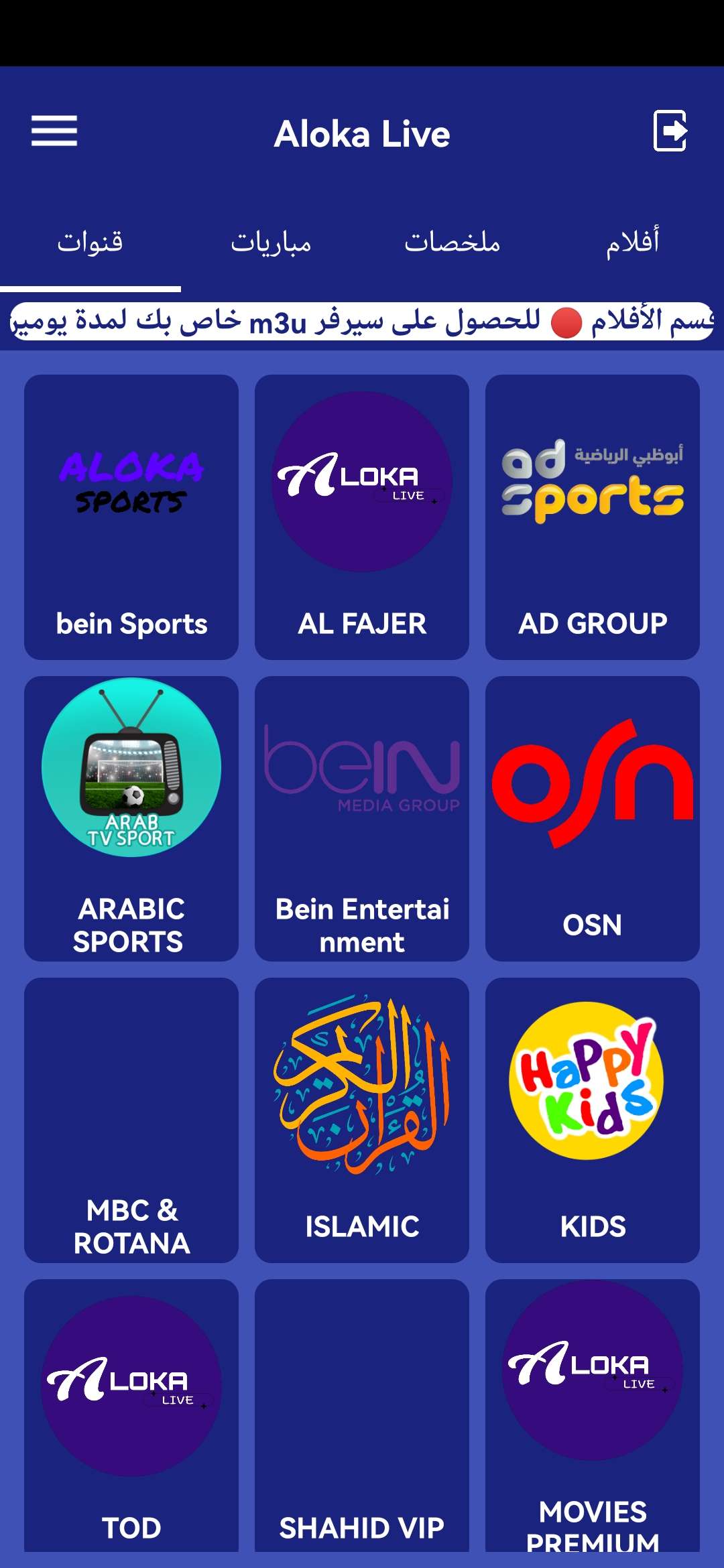This screenshot has width=724, height=1568.
Task: Open the MBC & ROTANA category
Action: [x=131, y=1120]
